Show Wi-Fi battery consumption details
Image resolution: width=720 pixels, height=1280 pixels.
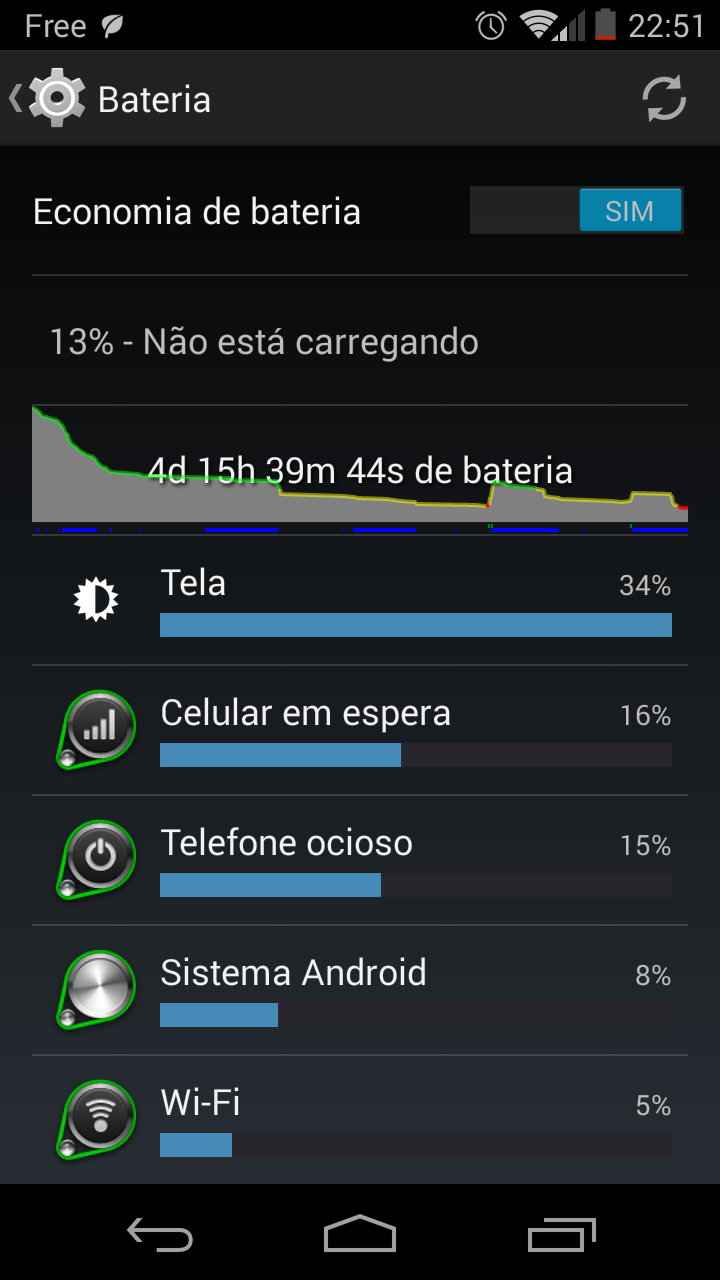click(x=360, y=1120)
